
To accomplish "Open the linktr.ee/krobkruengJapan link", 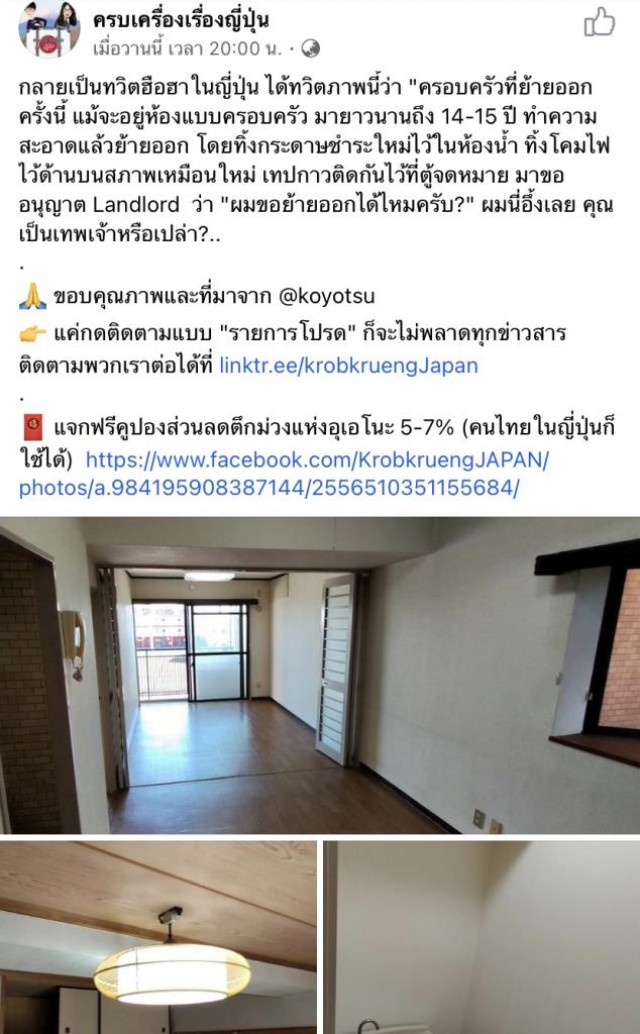I will tap(348, 365).
